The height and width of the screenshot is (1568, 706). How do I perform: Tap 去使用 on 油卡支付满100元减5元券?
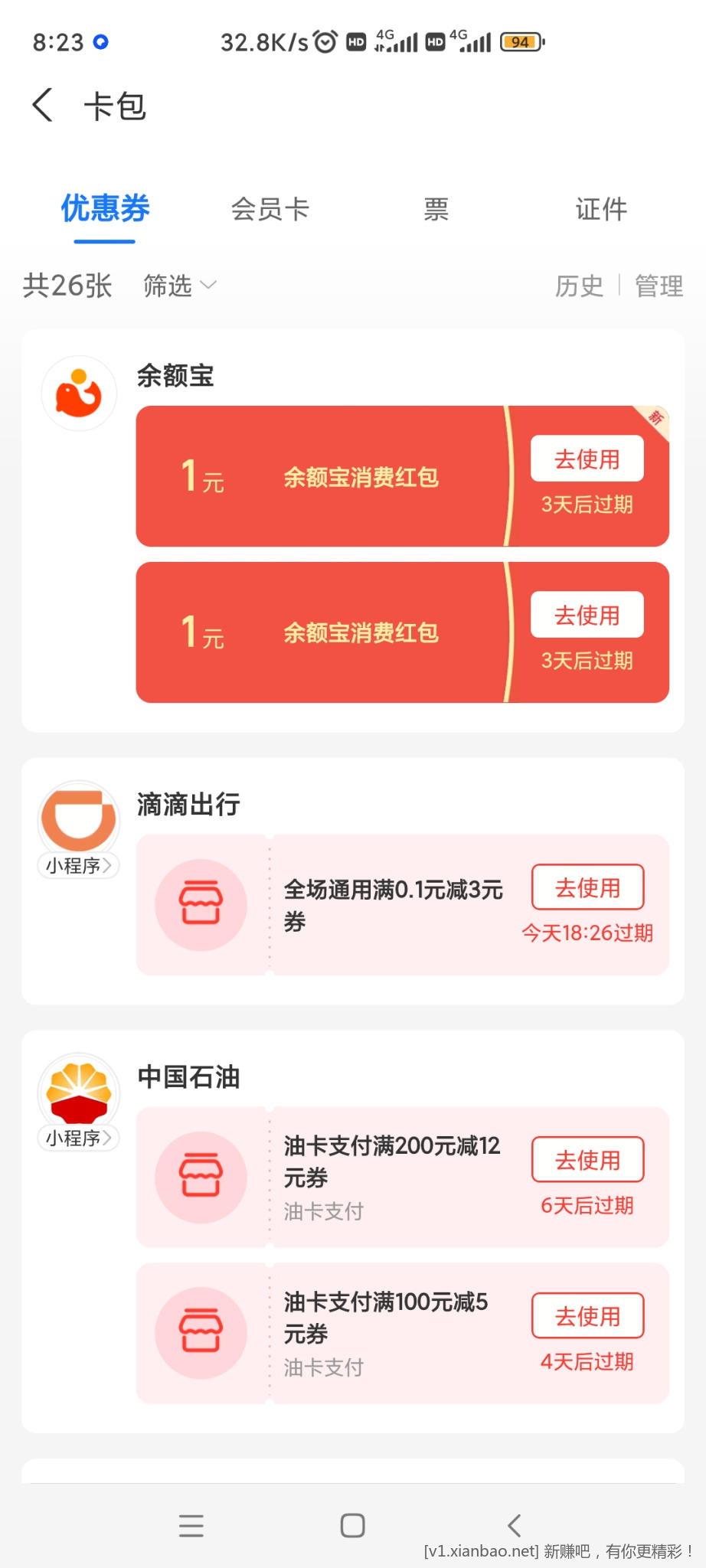tap(587, 1316)
